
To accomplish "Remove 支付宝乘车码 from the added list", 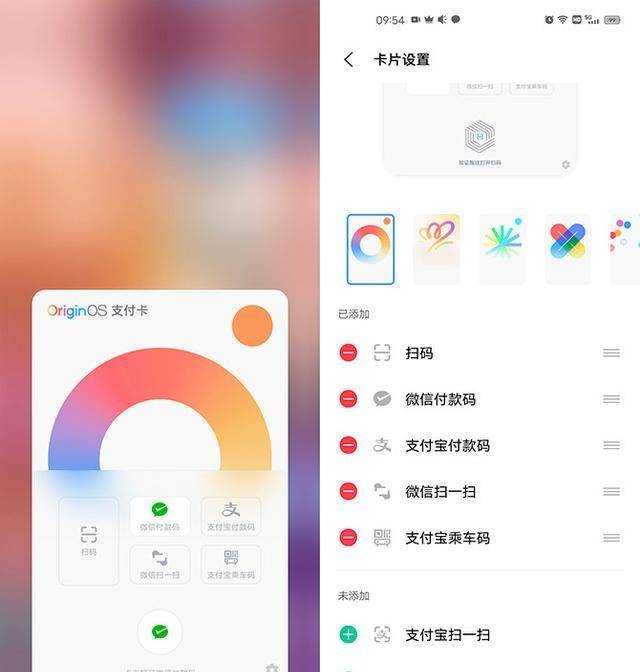I will (x=348, y=537).
